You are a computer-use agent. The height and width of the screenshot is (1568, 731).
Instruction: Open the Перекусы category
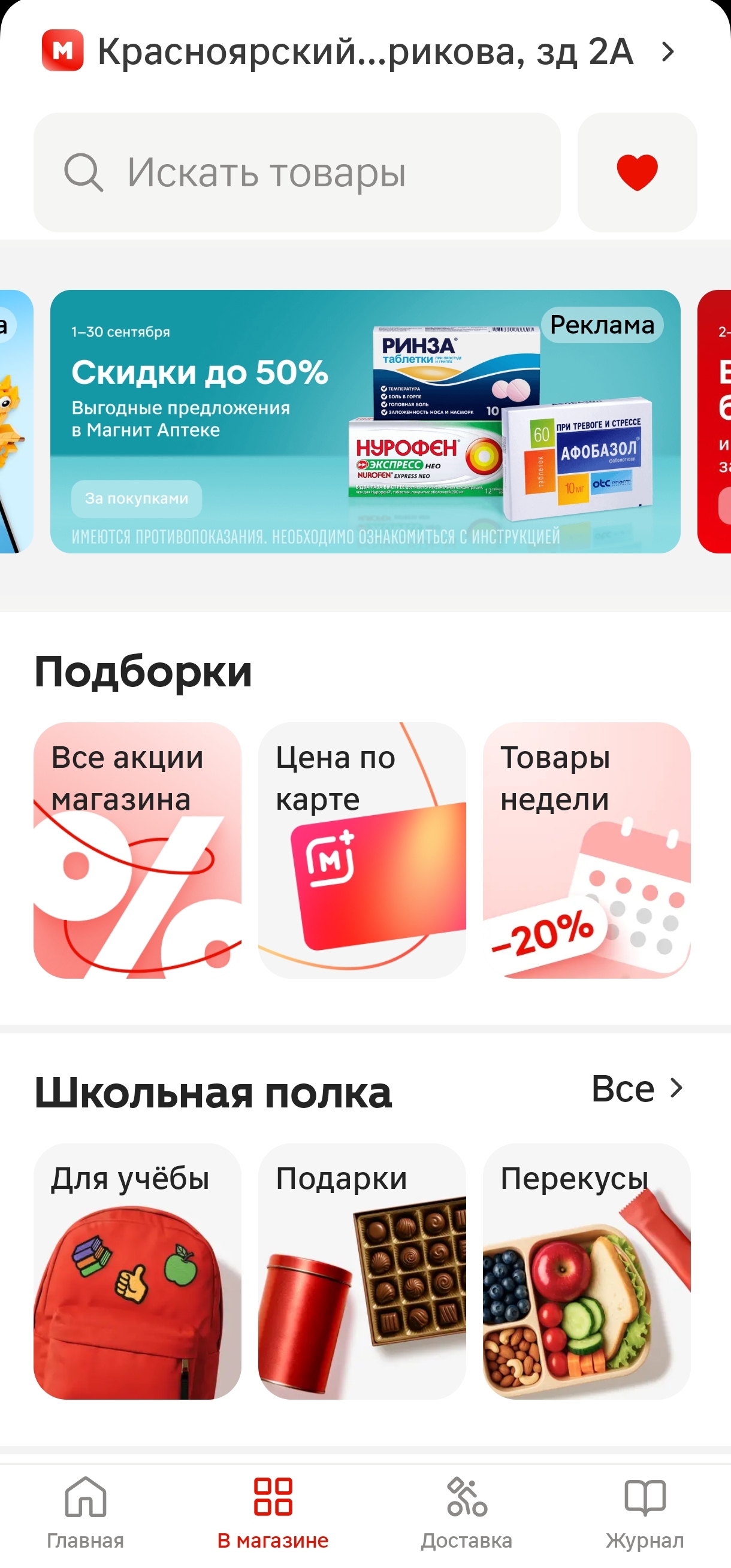pos(587,1272)
